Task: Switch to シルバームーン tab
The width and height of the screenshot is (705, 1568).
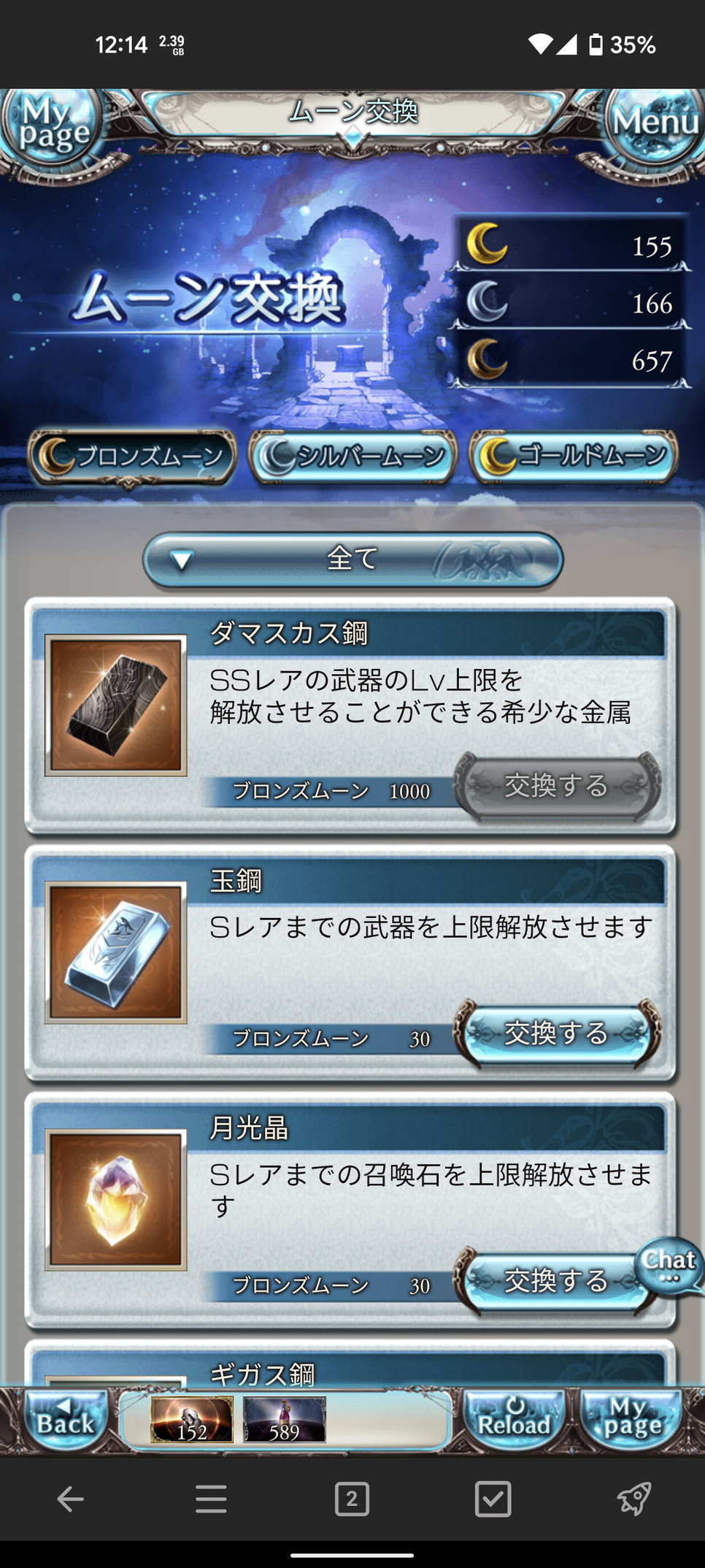Action: point(353,456)
